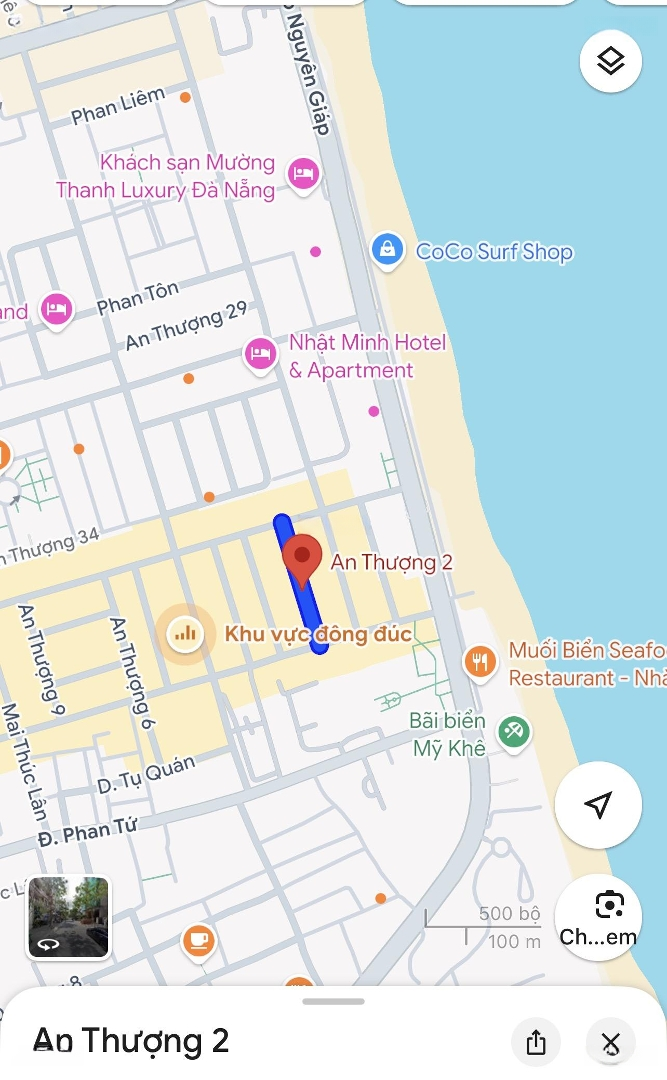This screenshot has height=1080, width=667.
Task: Open Muối Biển Seafood Restaurant pin
Action: point(481,661)
